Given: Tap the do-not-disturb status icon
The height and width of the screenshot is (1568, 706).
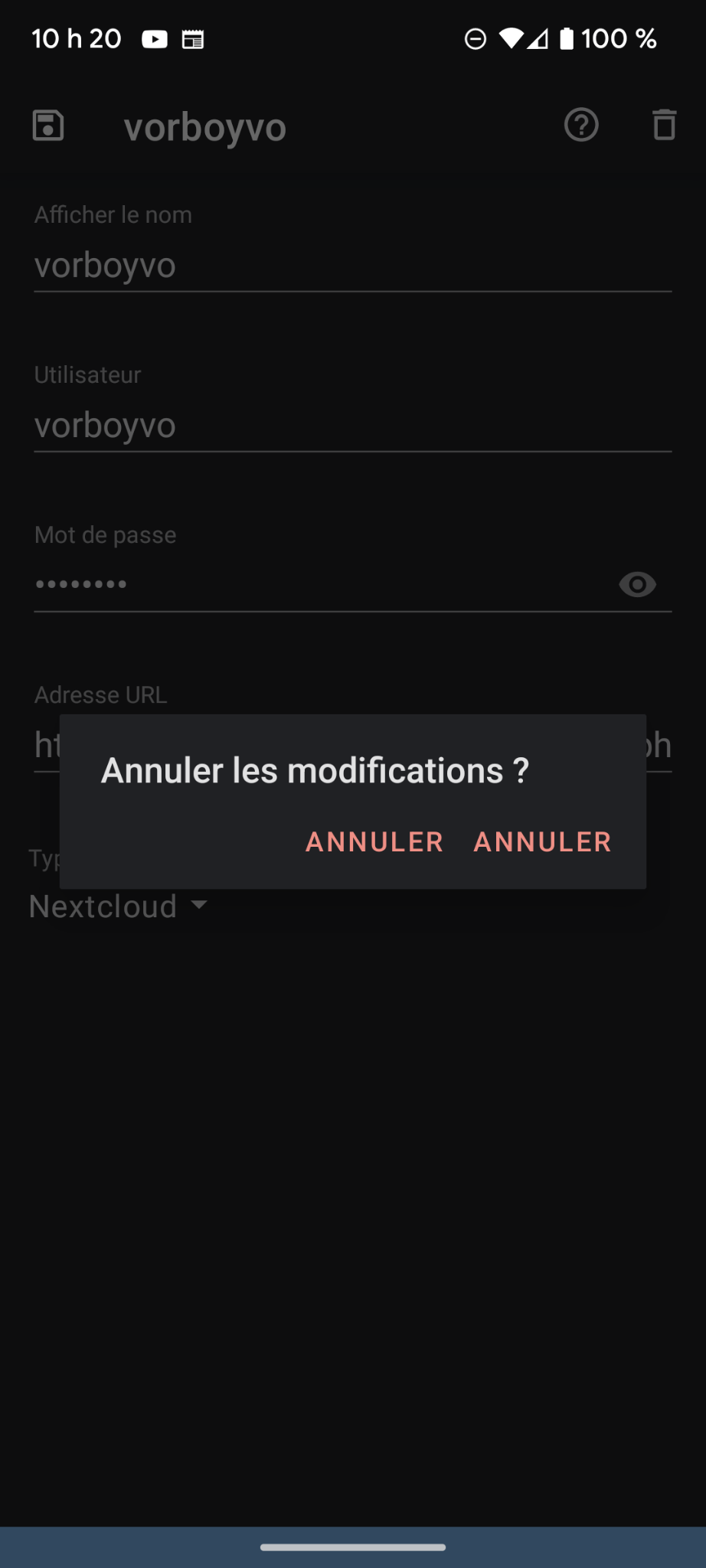Looking at the screenshot, I should [474, 38].
